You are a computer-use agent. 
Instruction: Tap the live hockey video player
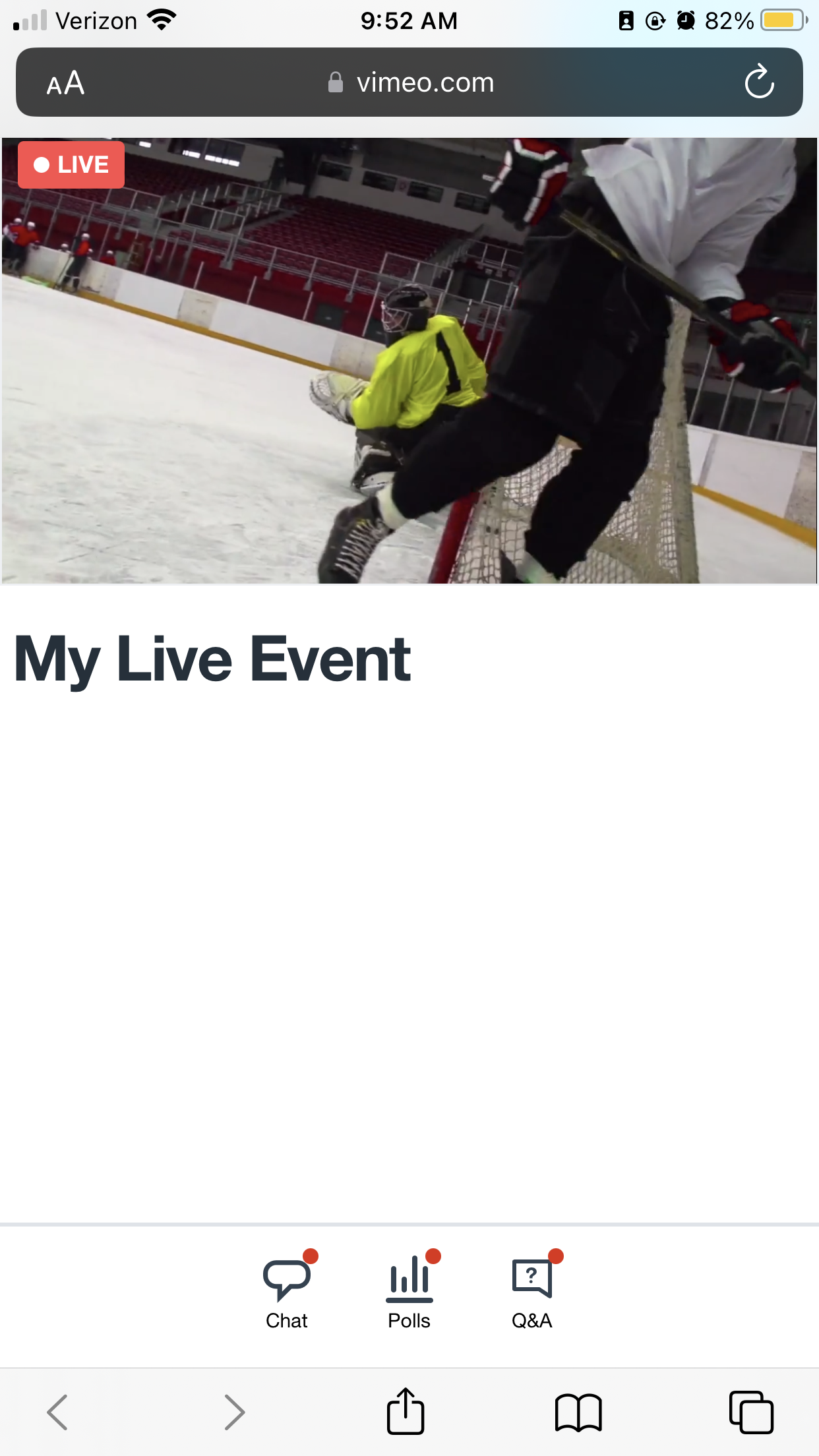(x=409, y=361)
